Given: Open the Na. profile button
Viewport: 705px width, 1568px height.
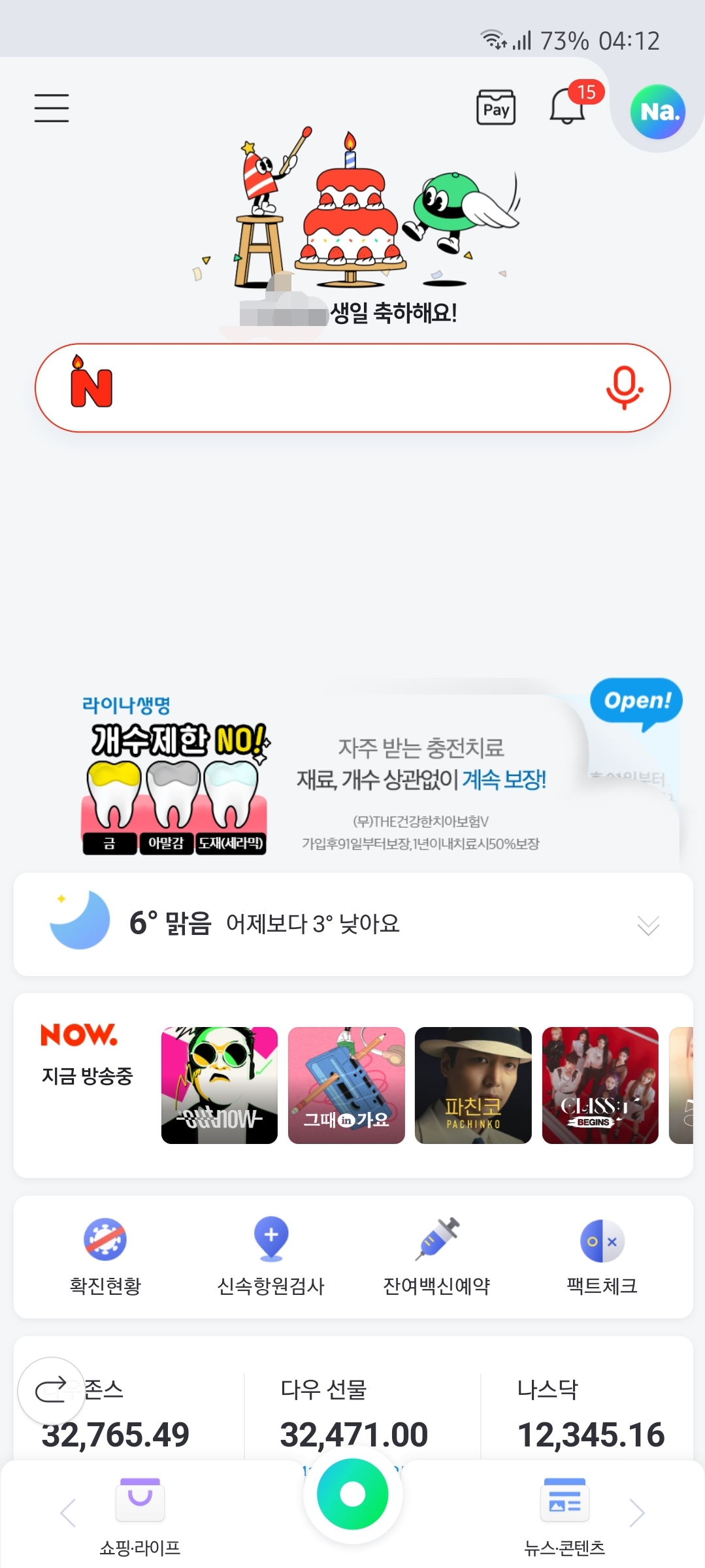Looking at the screenshot, I should [657, 112].
